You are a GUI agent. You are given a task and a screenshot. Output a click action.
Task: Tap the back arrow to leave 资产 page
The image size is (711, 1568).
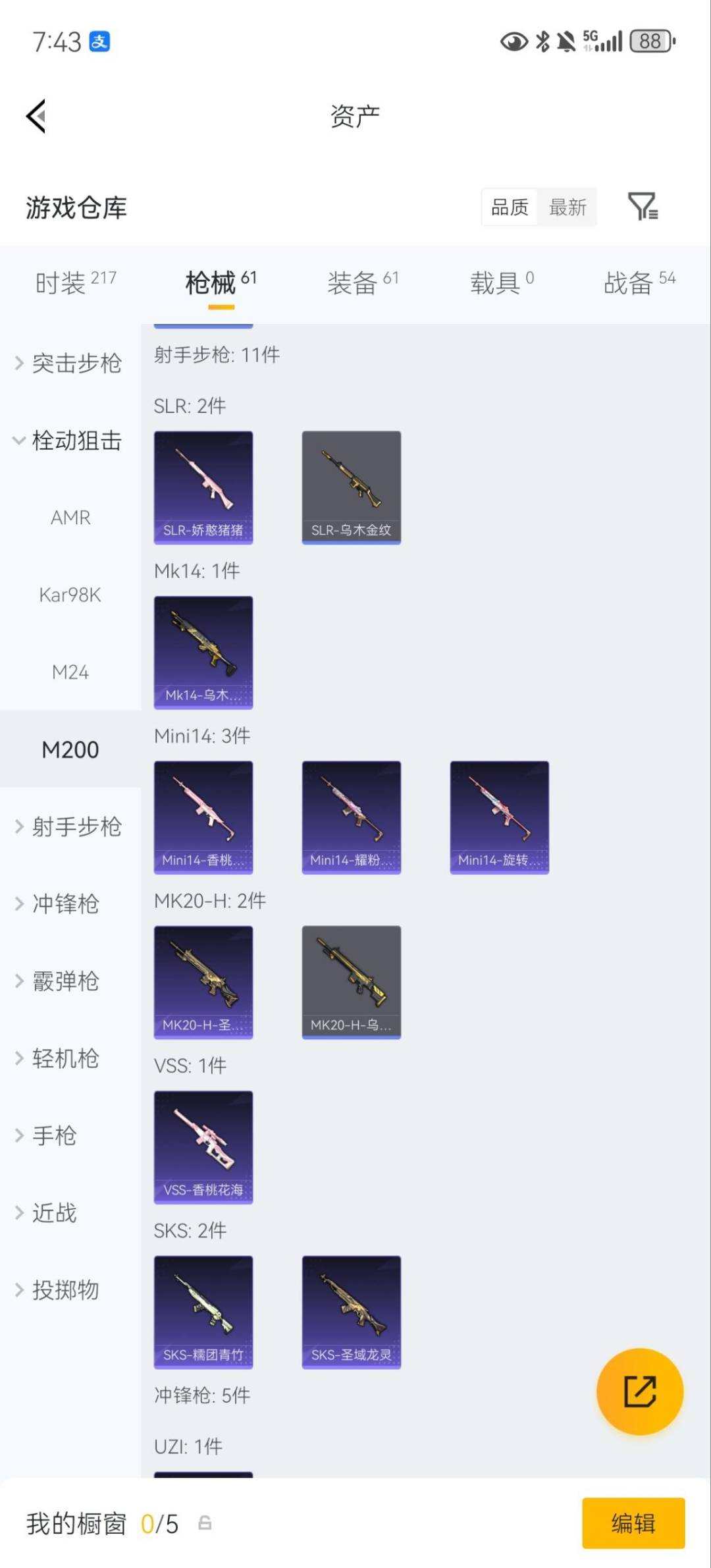(36, 115)
